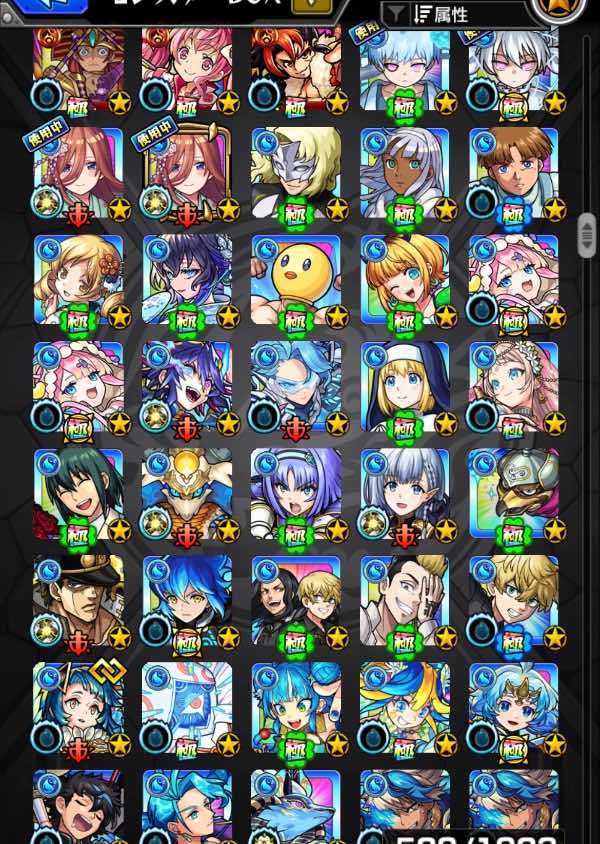The image size is (600, 844).
Task: Change sort order via 属性 button
Action: point(441,14)
